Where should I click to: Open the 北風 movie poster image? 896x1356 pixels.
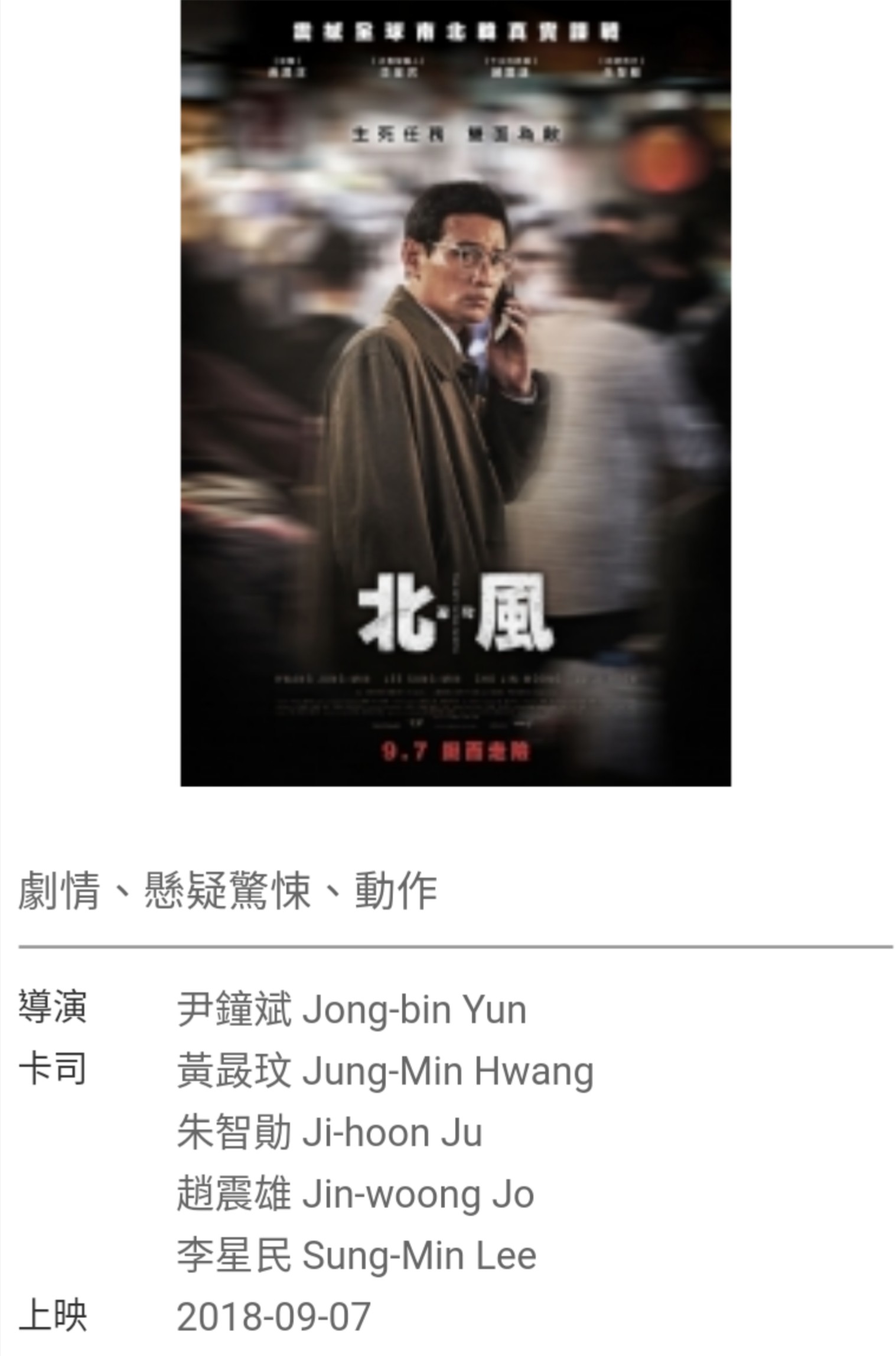coord(455,392)
